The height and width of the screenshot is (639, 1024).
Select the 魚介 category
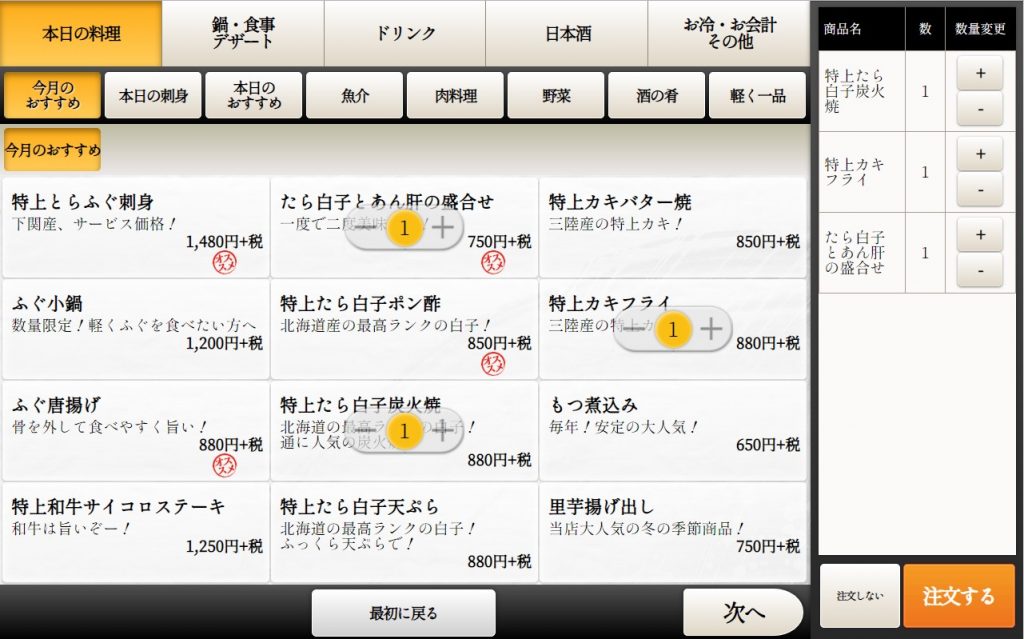pos(354,96)
